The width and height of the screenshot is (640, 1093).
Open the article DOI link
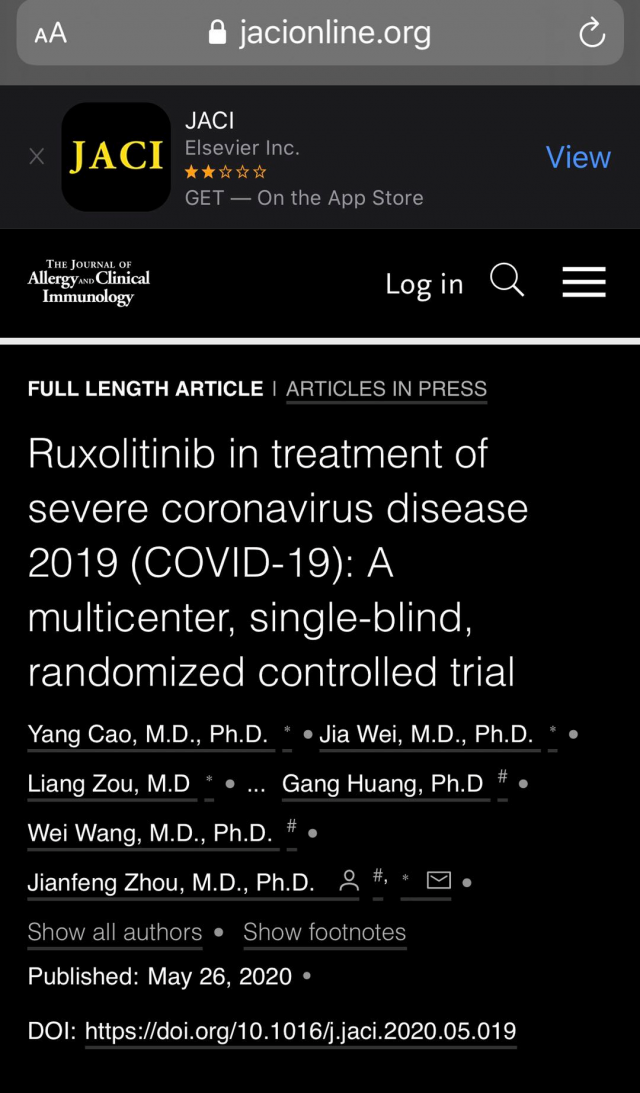point(300,1031)
